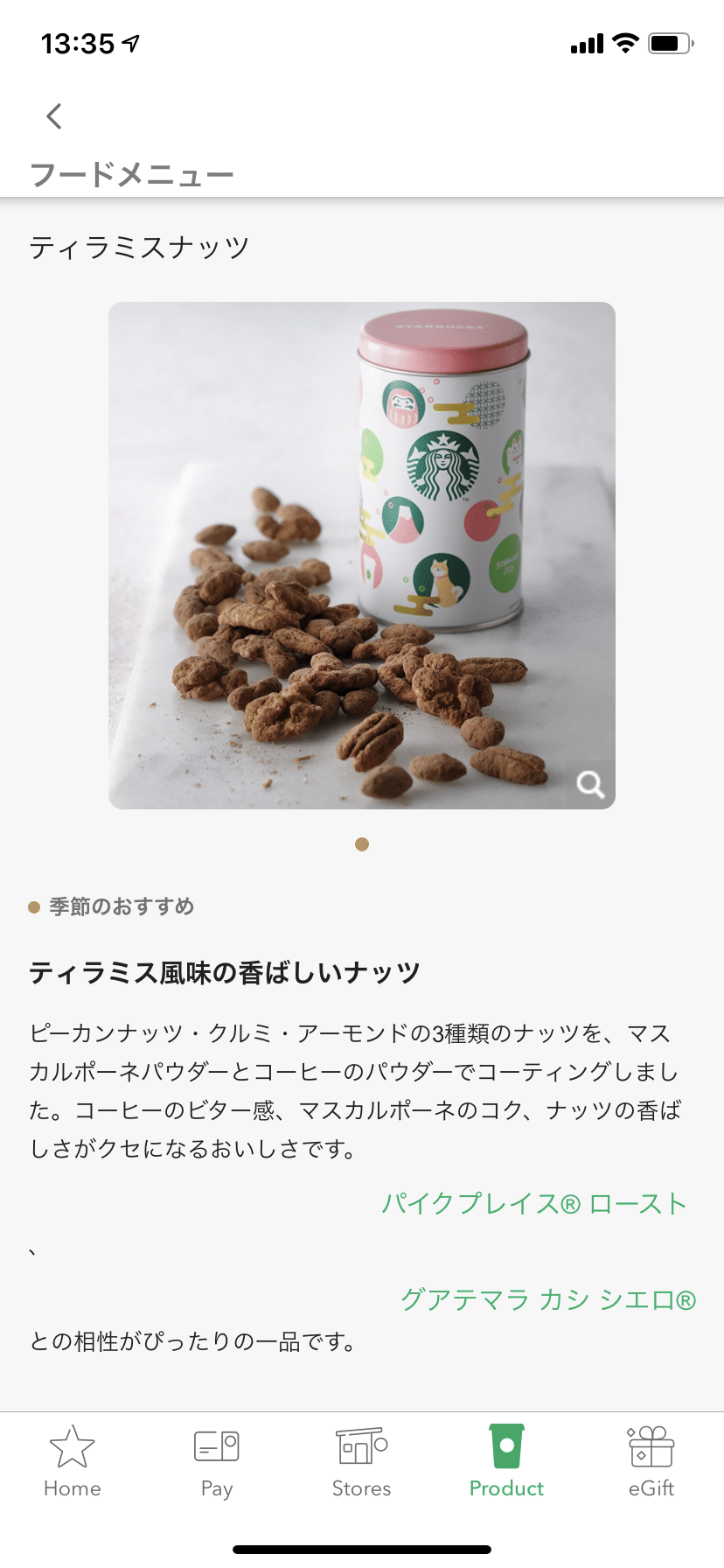The image size is (724, 1568).
Task: Go to the Stores tab
Action: 361,1462
